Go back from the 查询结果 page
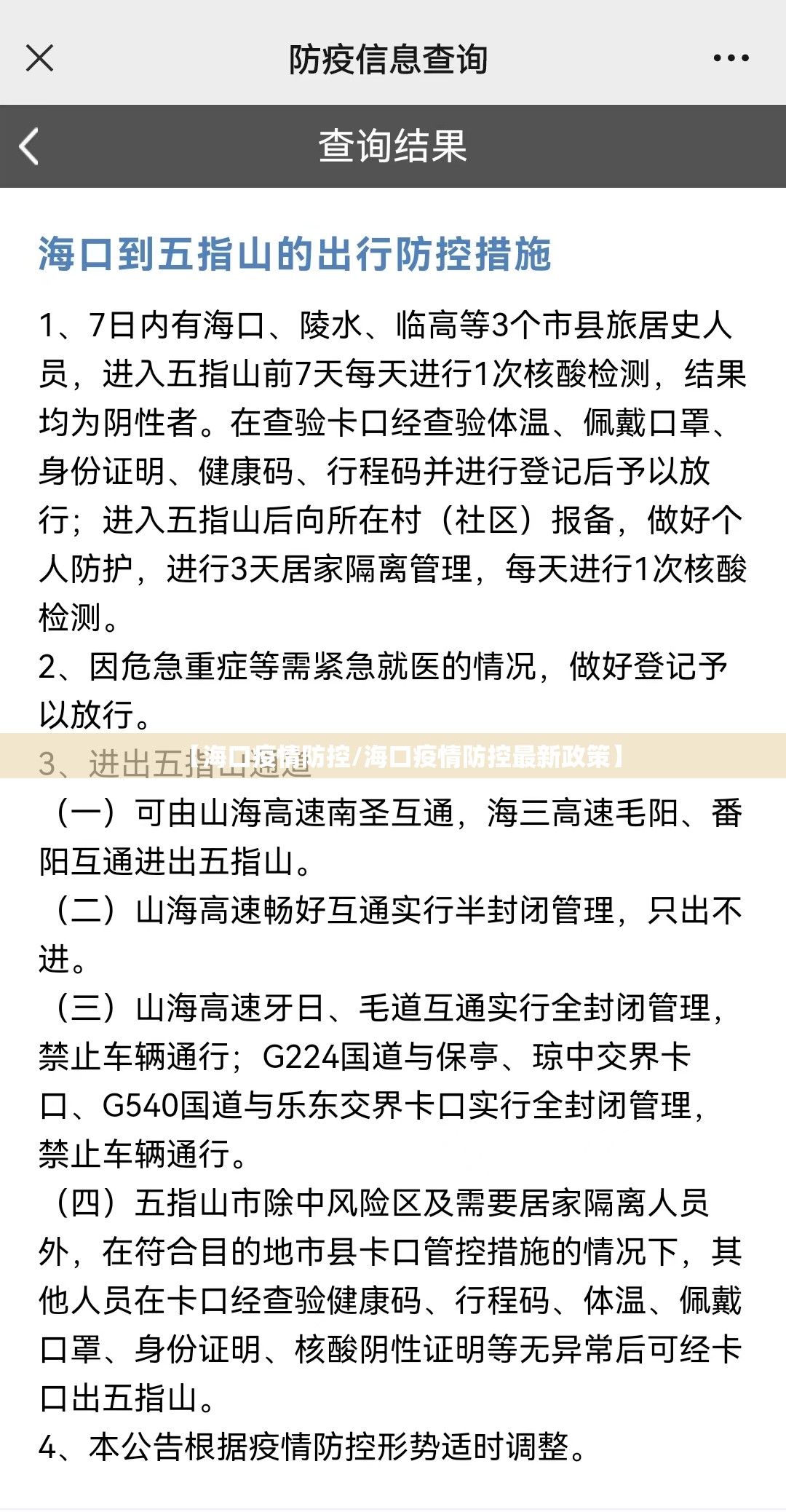This screenshot has width=786, height=1512. point(29,146)
